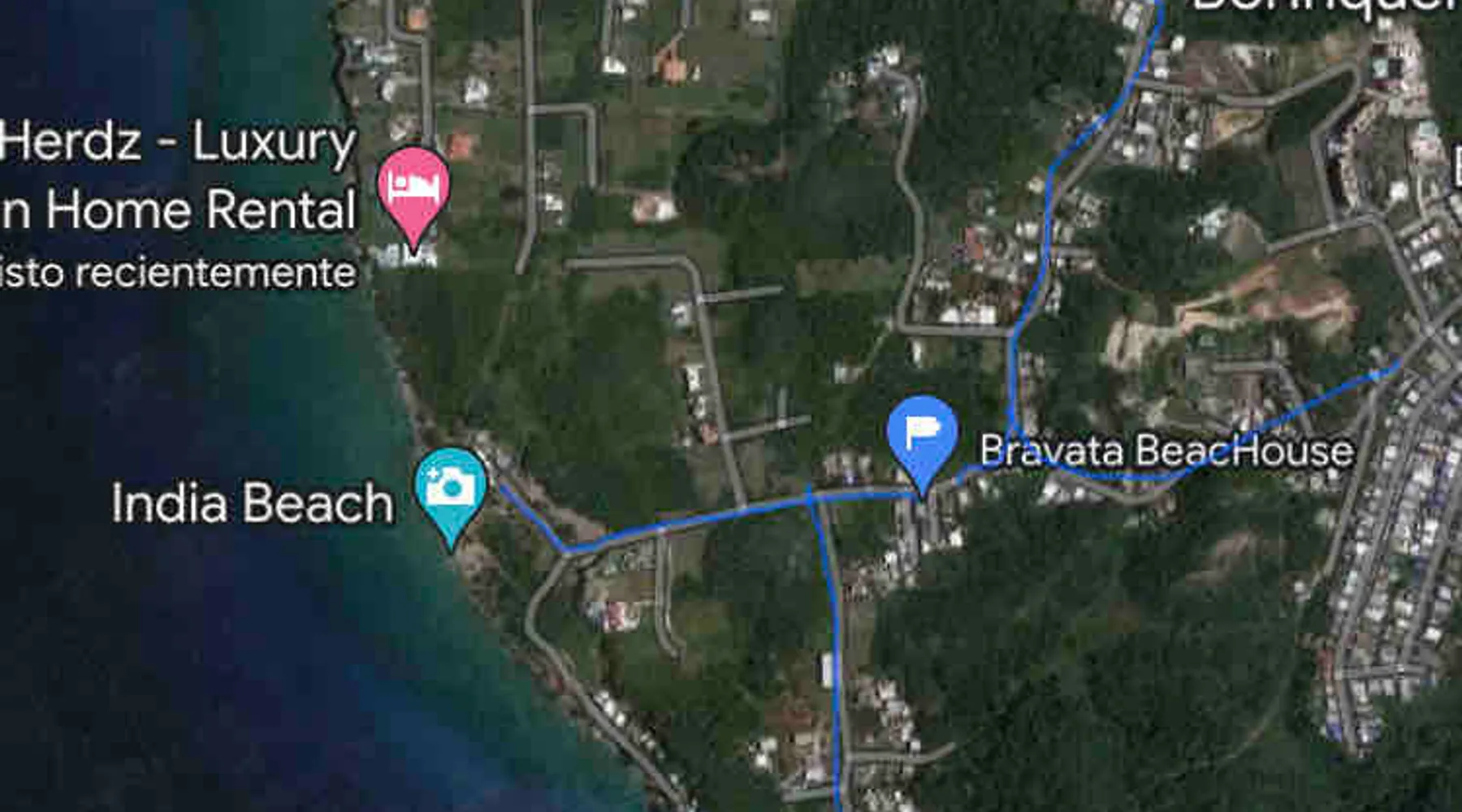Open the pink lodging pin for Luxury Home Rental
This screenshot has height=812, width=1462.
413,189
